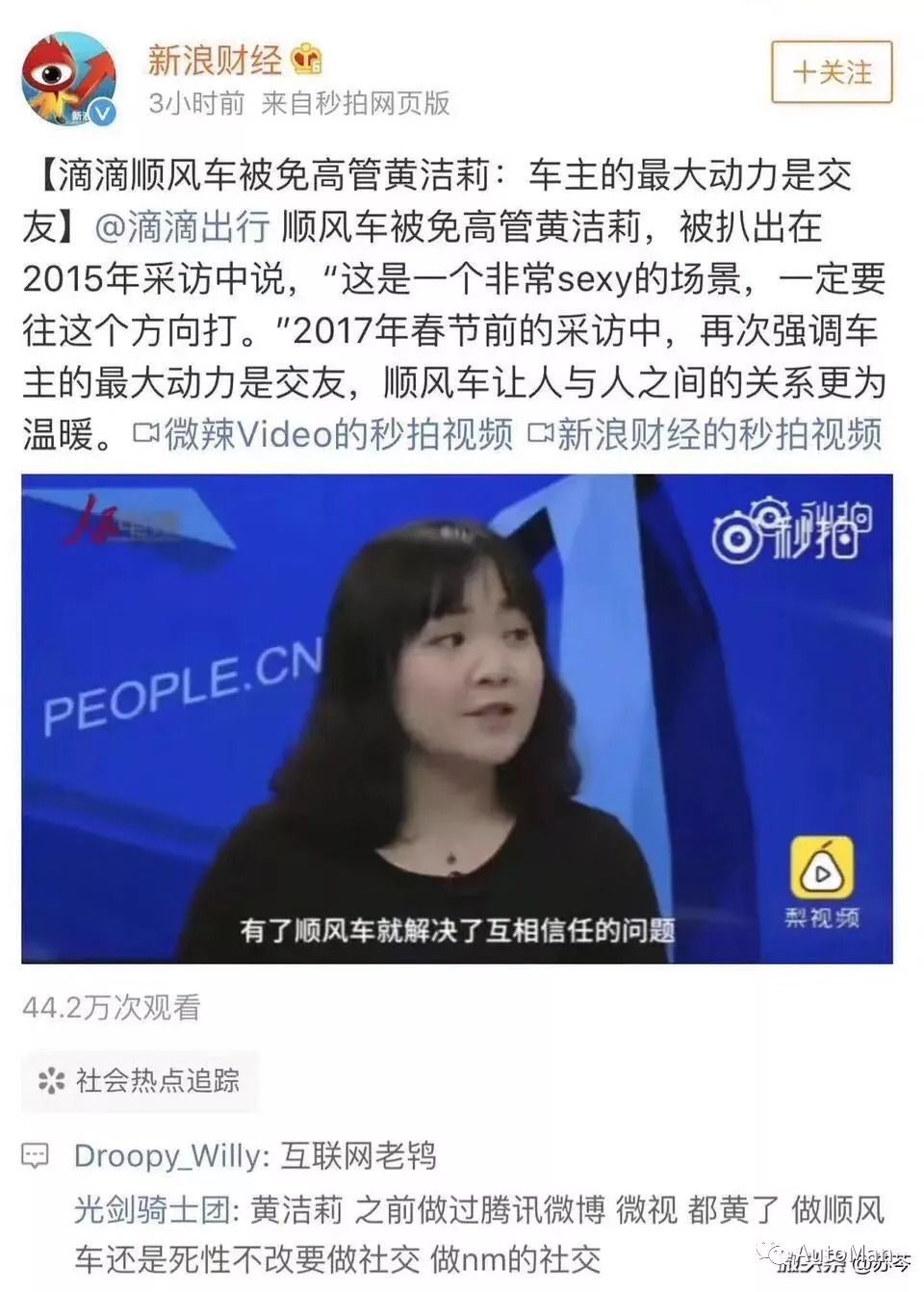The width and height of the screenshot is (924, 1292).
Task: Open 新浪财经的秒拍视频 link
Action: coord(706,434)
